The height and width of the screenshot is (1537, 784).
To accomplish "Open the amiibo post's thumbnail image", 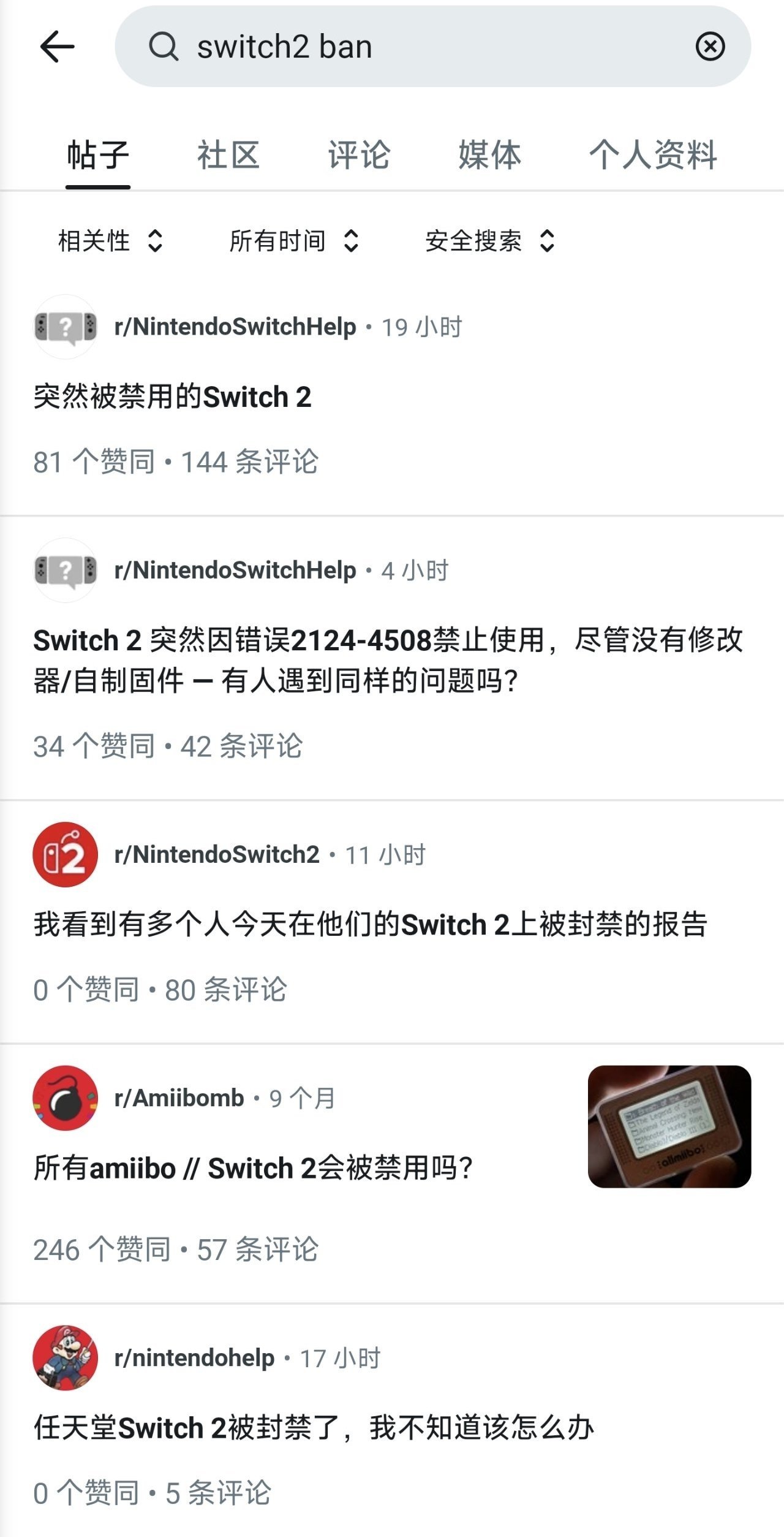I will [669, 1126].
